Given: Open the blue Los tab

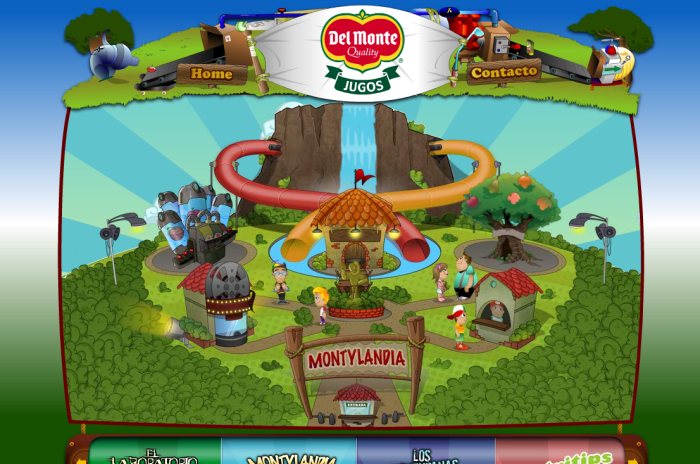Looking at the screenshot, I should [425, 453].
